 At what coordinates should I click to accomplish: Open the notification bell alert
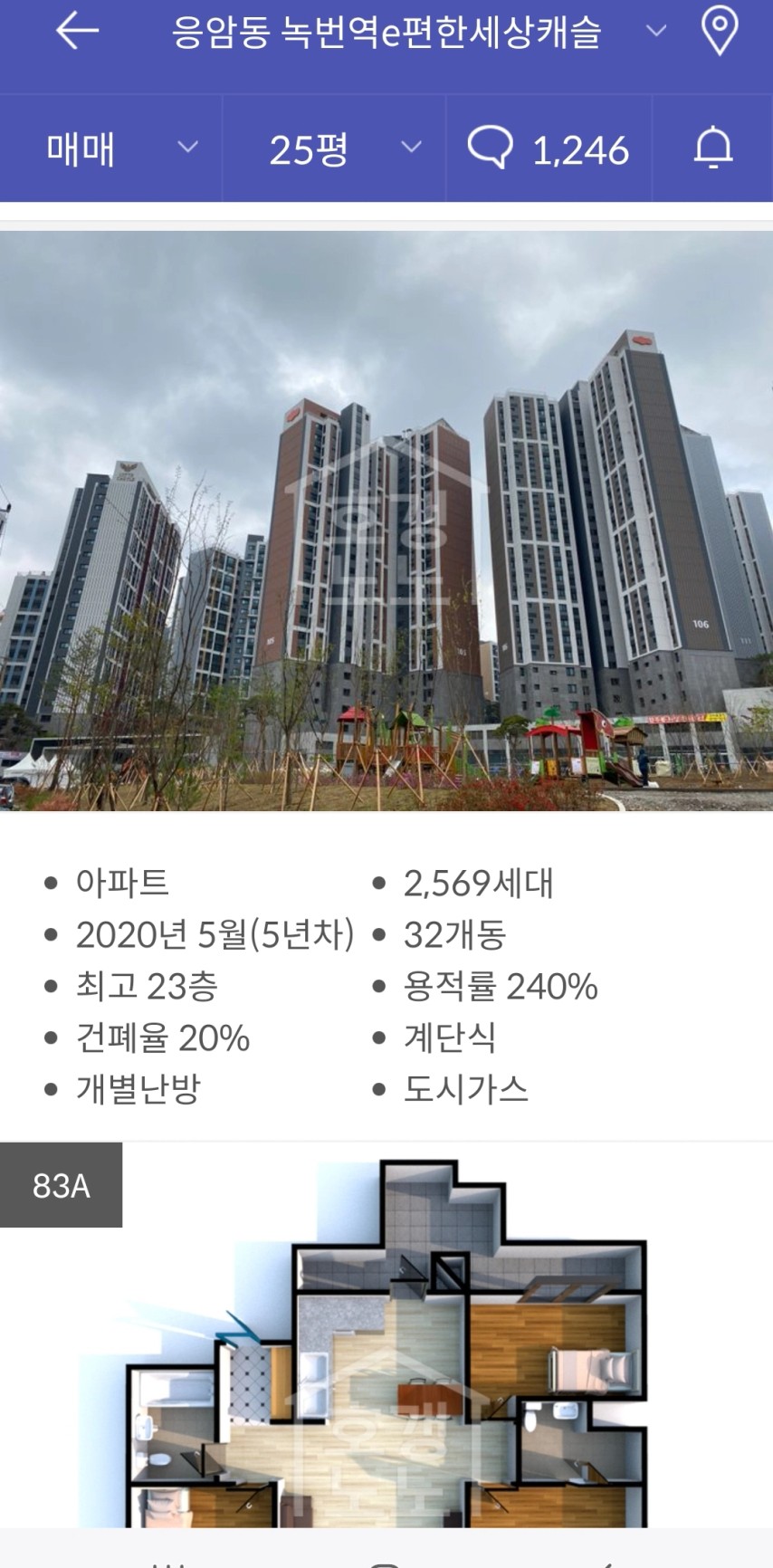coord(712,148)
